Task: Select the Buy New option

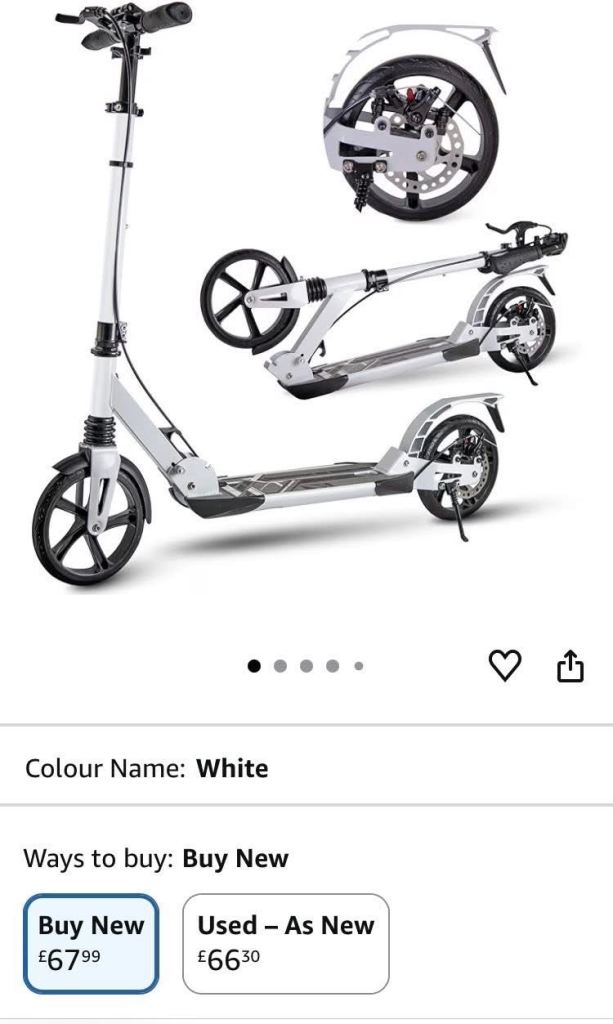Action: [x=91, y=943]
